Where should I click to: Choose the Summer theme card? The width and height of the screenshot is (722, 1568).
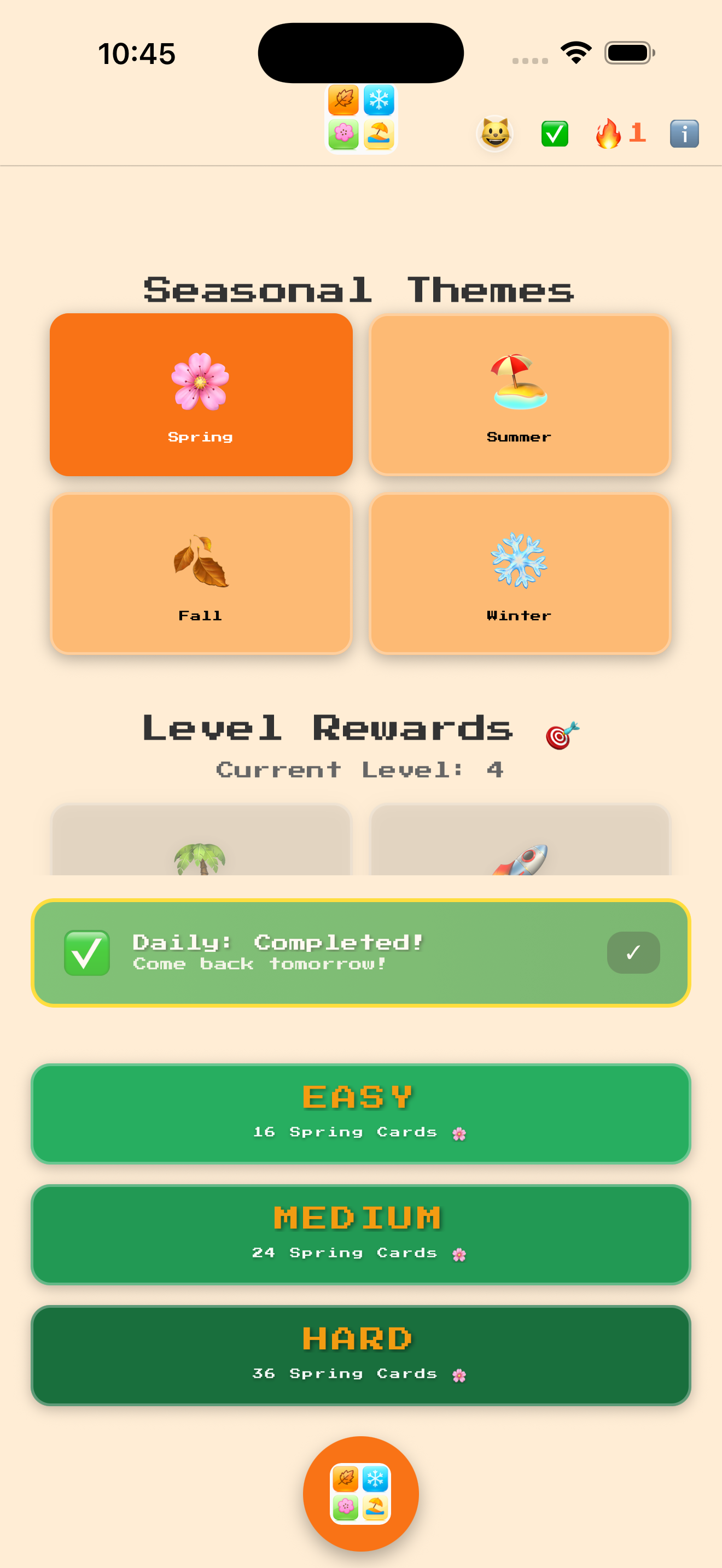click(519, 394)
